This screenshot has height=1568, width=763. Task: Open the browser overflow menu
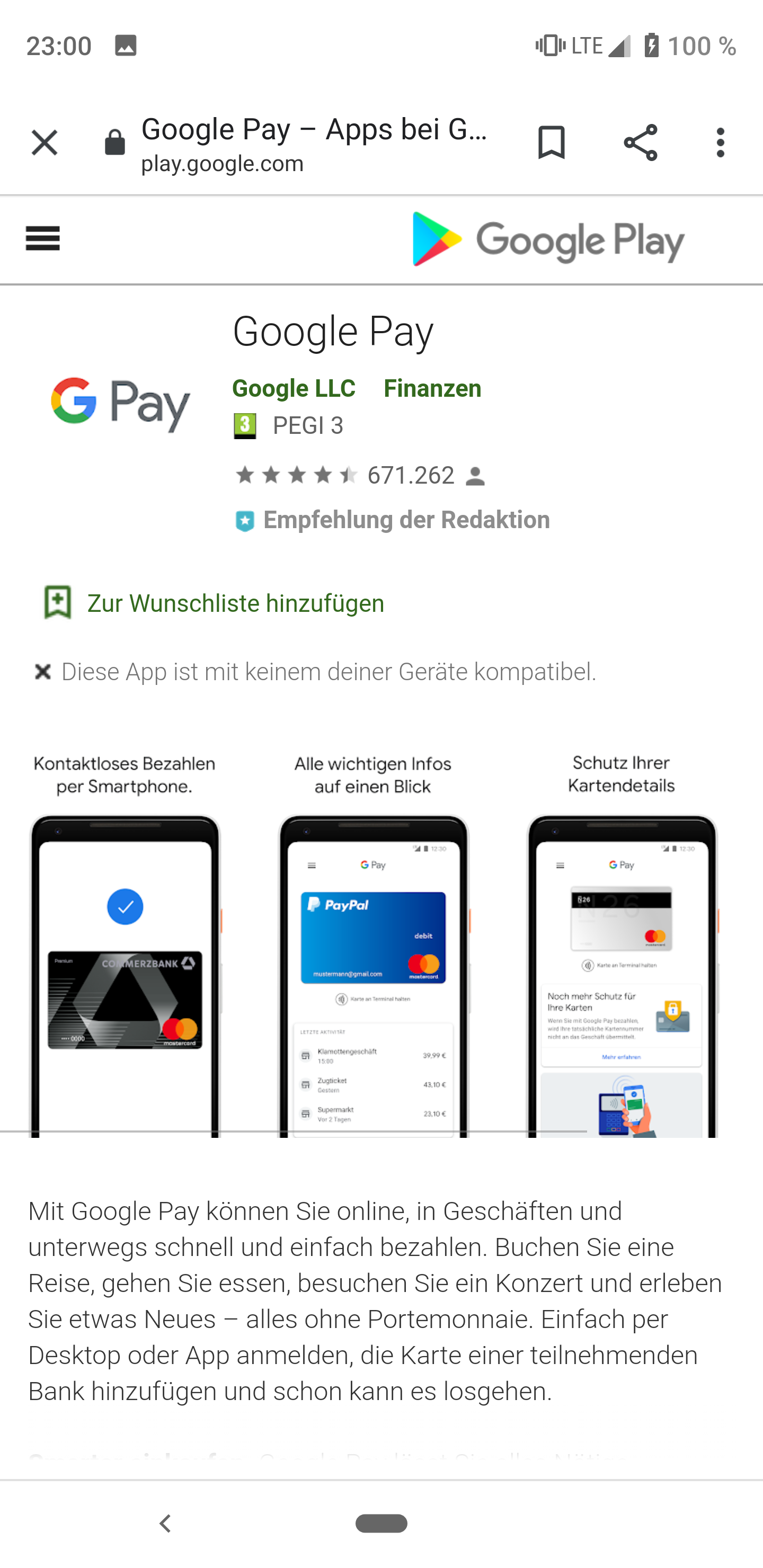coord(721,143)
